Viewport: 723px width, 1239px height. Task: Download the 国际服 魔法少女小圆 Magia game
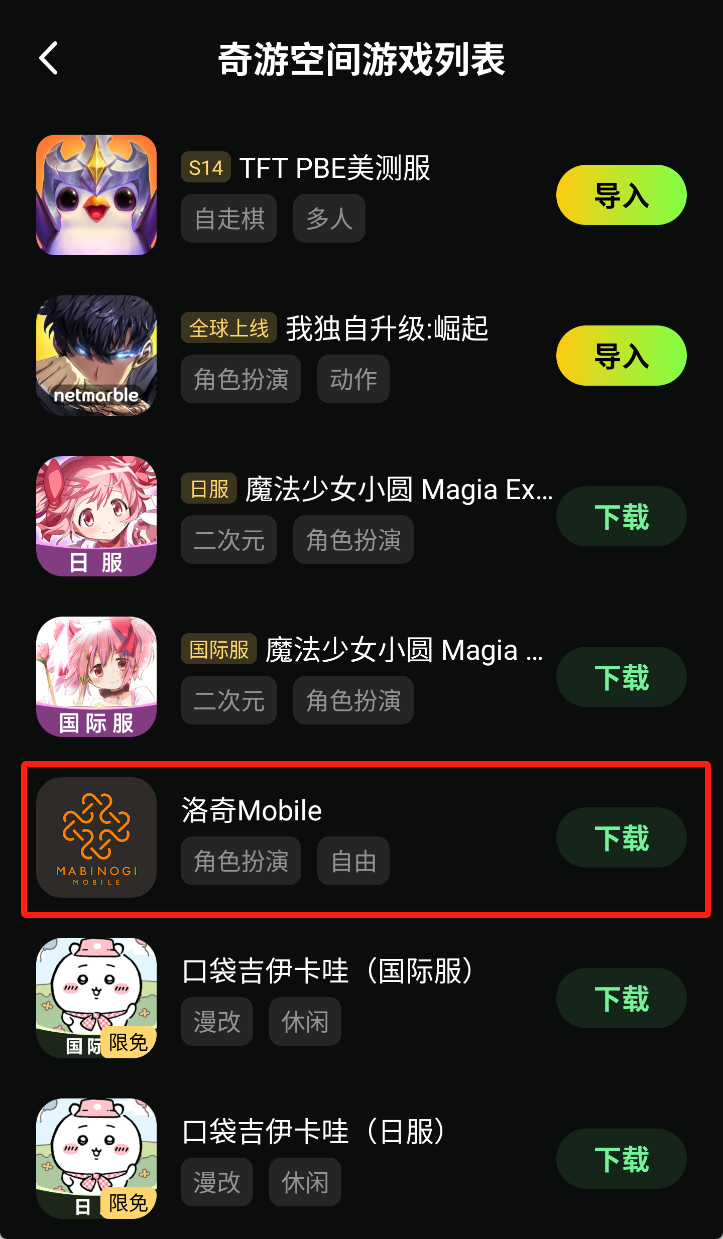coord(621,677)
